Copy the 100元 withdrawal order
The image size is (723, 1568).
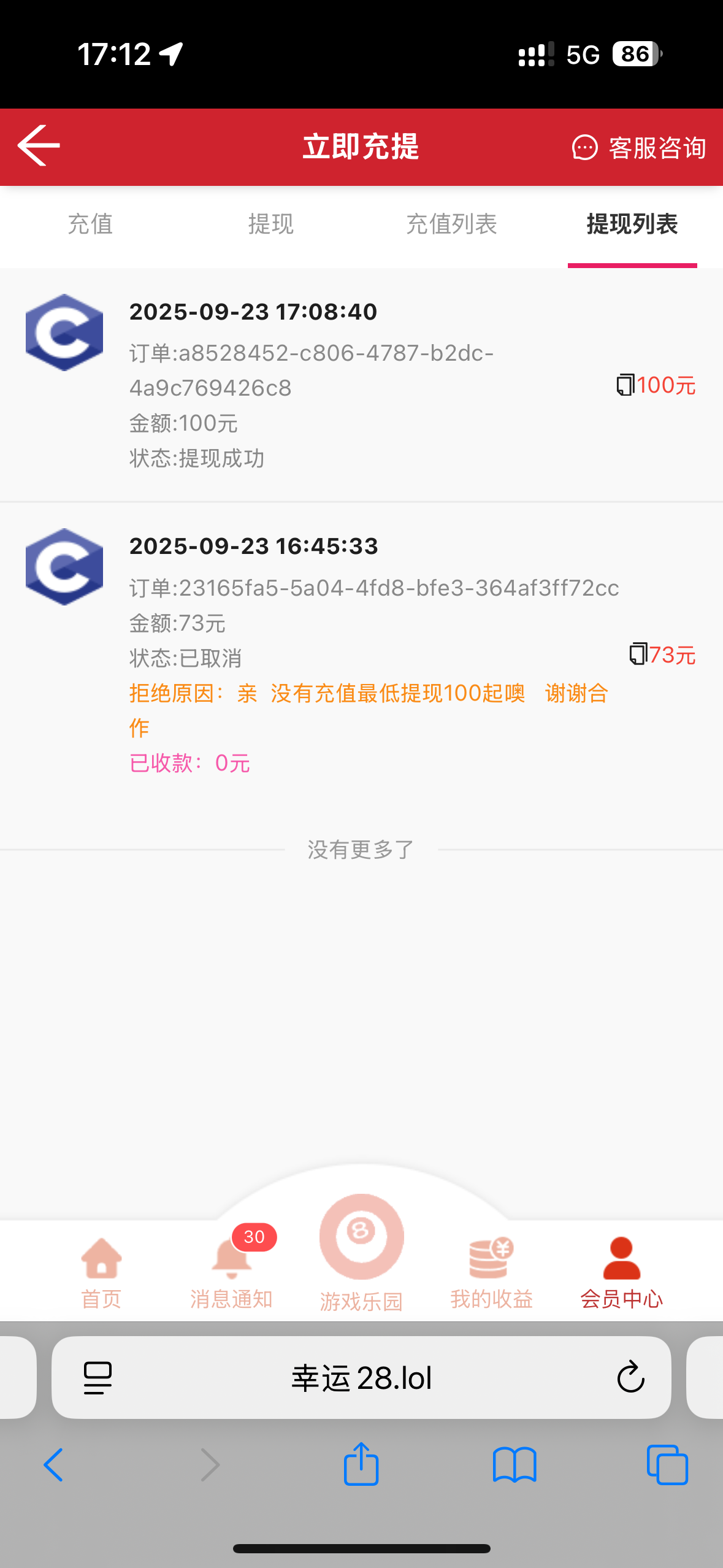coord(625,385)
